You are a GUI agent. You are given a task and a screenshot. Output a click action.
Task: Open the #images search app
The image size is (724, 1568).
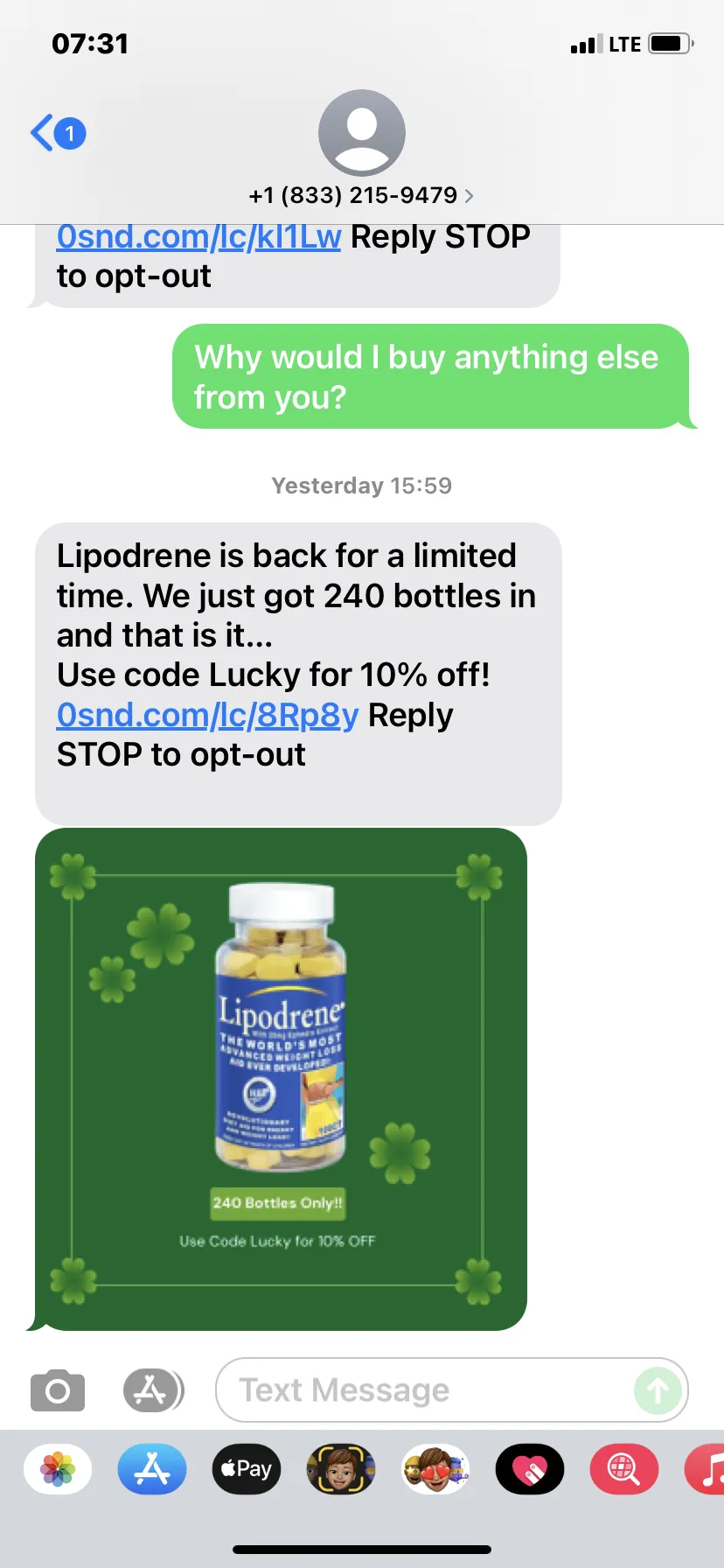coord(624,1469)
